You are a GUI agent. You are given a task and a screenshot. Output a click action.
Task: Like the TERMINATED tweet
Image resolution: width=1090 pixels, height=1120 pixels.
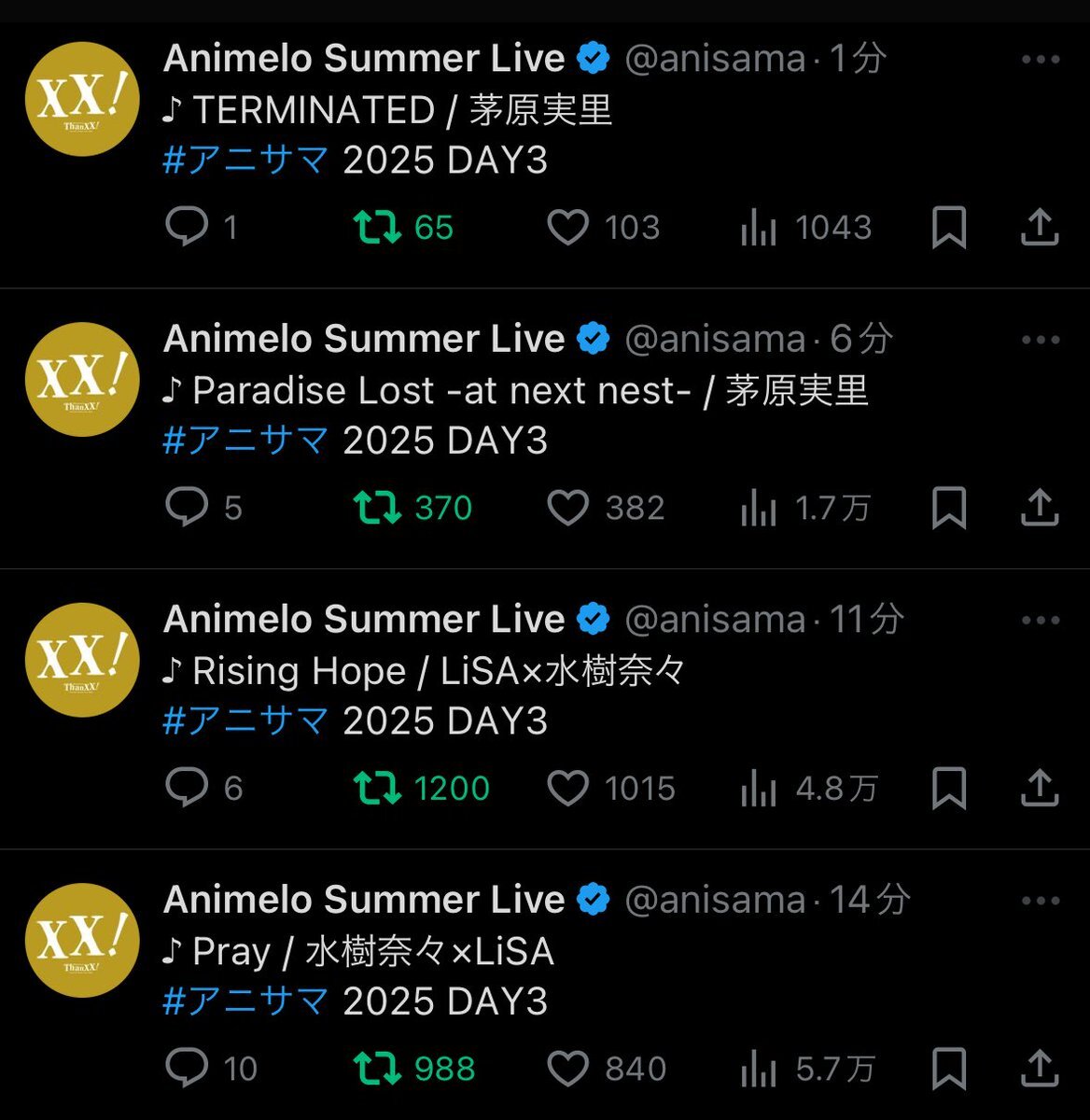coord(567,227)
